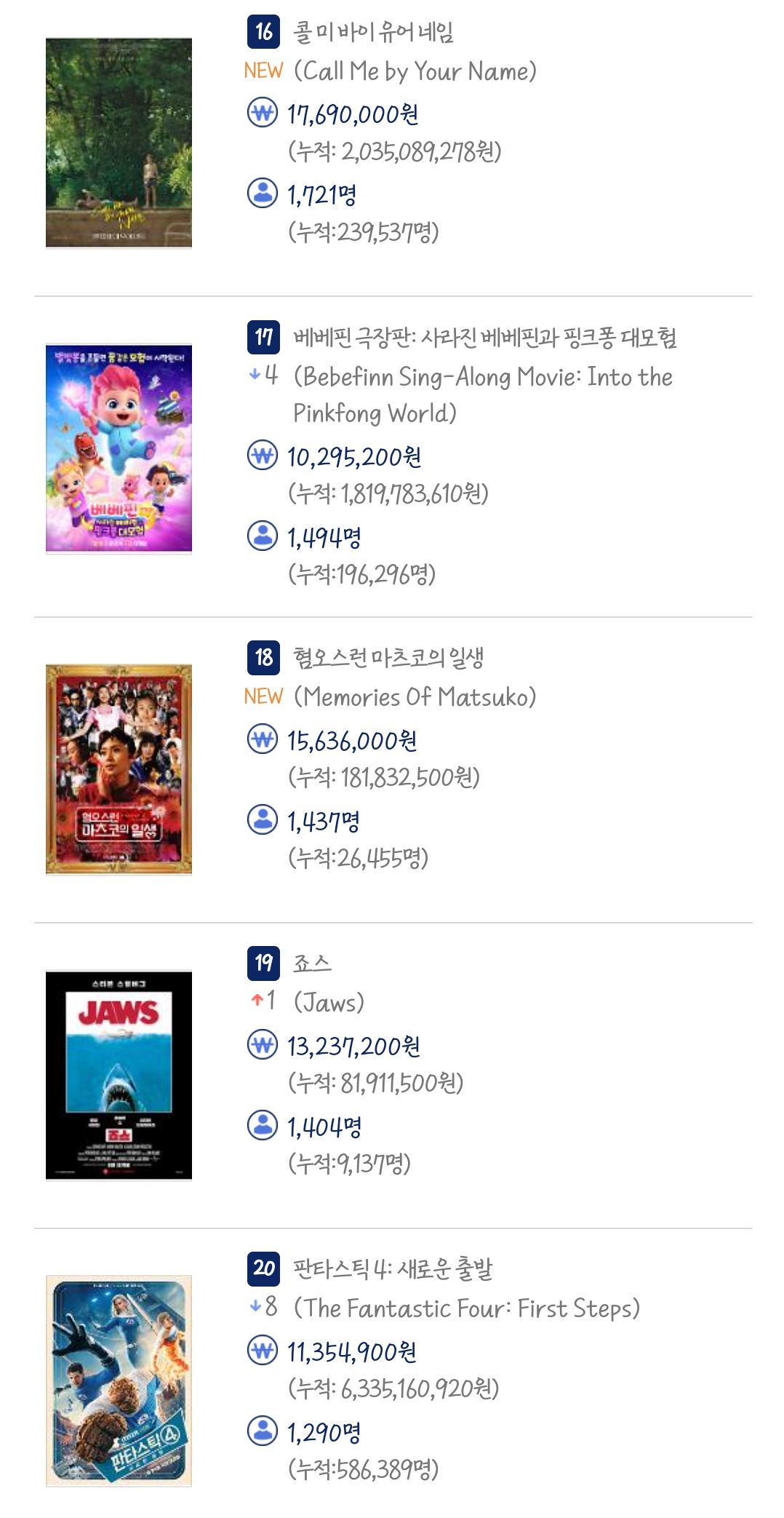This screenshot has height=1518, width=784.
Task: View the Bebefinn movie poster
Action: pos(119,448)
